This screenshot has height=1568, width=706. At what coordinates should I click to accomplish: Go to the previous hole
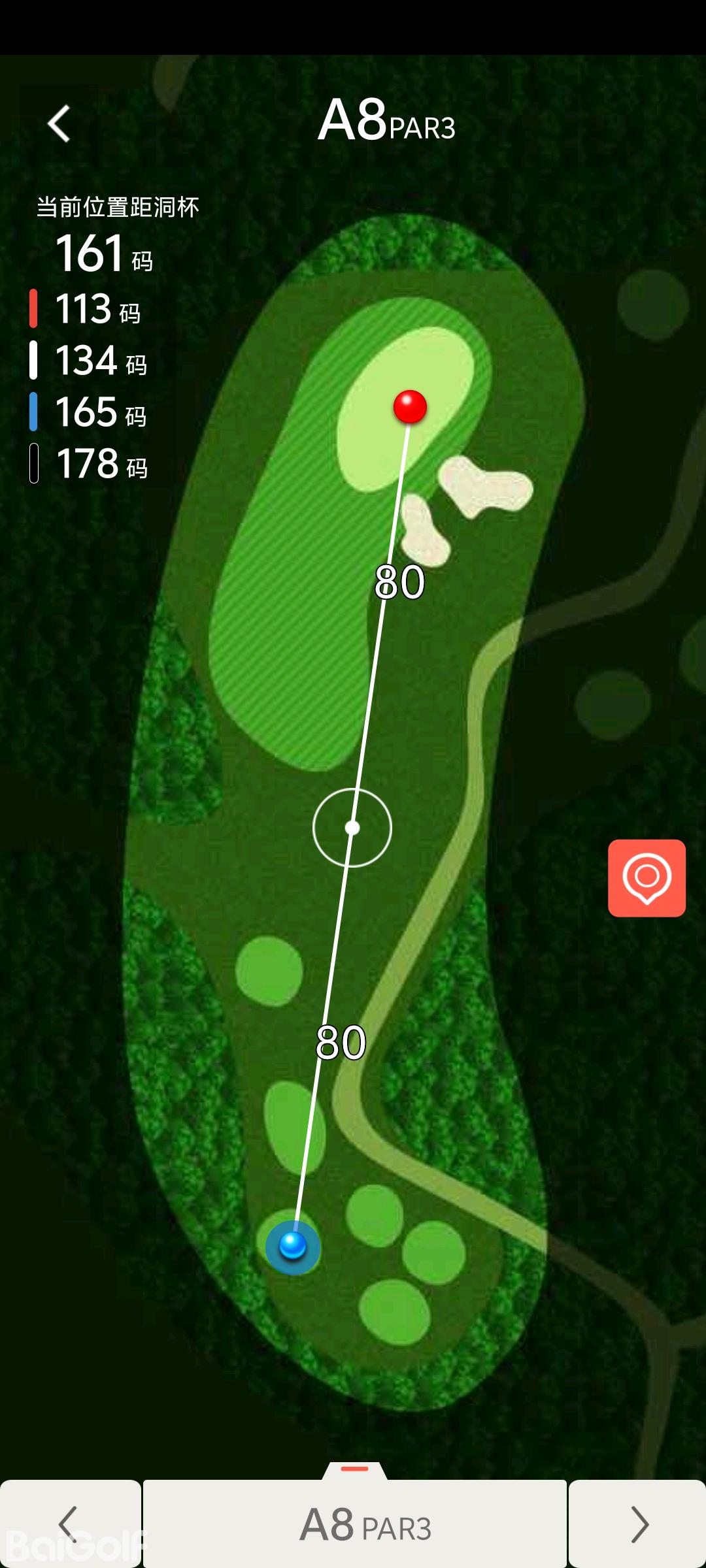[x=69, y=1524]
